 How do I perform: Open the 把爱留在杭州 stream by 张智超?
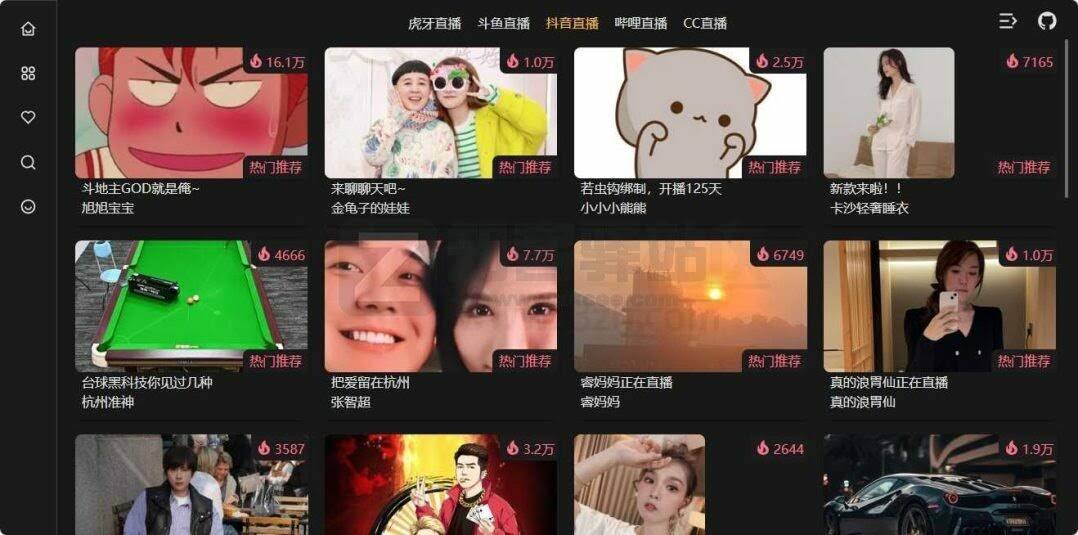point(440,306)
